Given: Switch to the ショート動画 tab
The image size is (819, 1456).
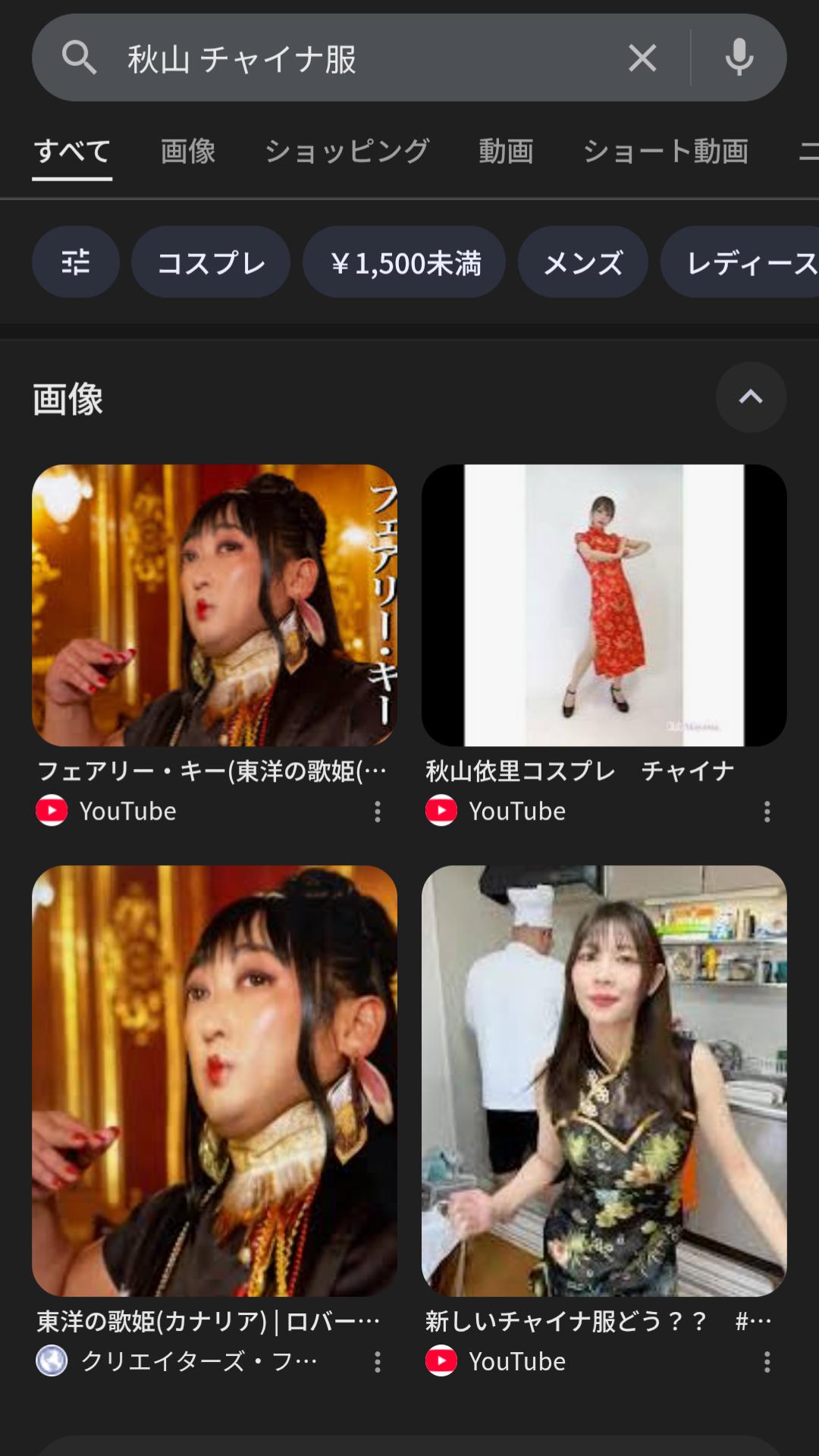Looking at the screenshot, I should coord(666,151).
